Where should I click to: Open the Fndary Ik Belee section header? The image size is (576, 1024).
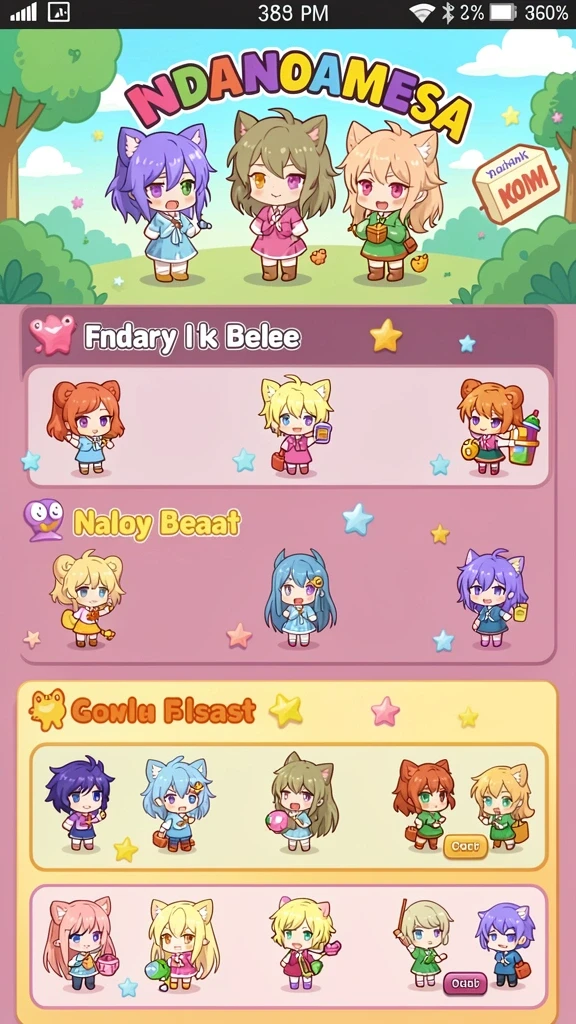(288, 338)
